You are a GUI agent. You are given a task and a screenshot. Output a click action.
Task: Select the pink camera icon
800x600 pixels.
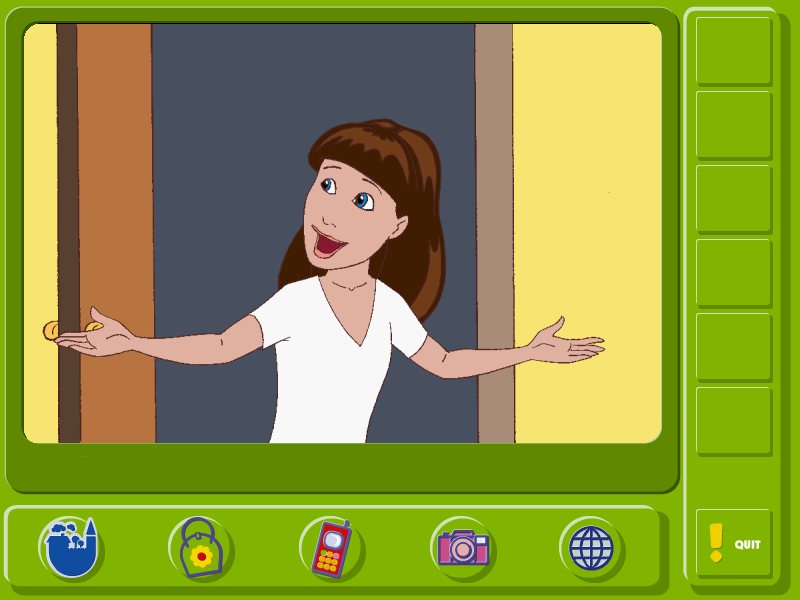tap(462, 548)
